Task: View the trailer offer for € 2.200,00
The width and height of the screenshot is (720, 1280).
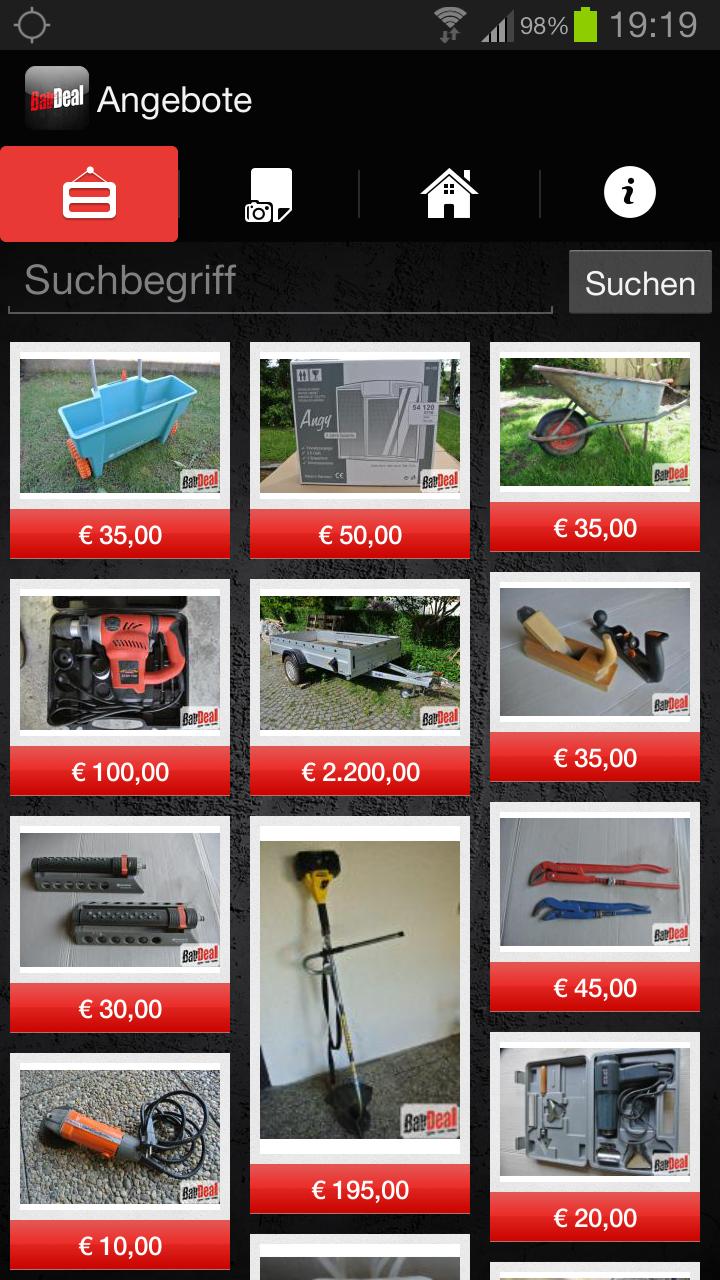Action: click(x=360, y=665)
